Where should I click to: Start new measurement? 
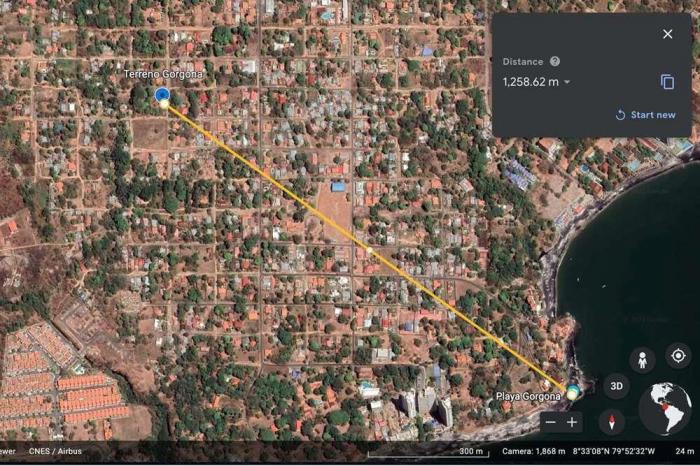point(645,115)
